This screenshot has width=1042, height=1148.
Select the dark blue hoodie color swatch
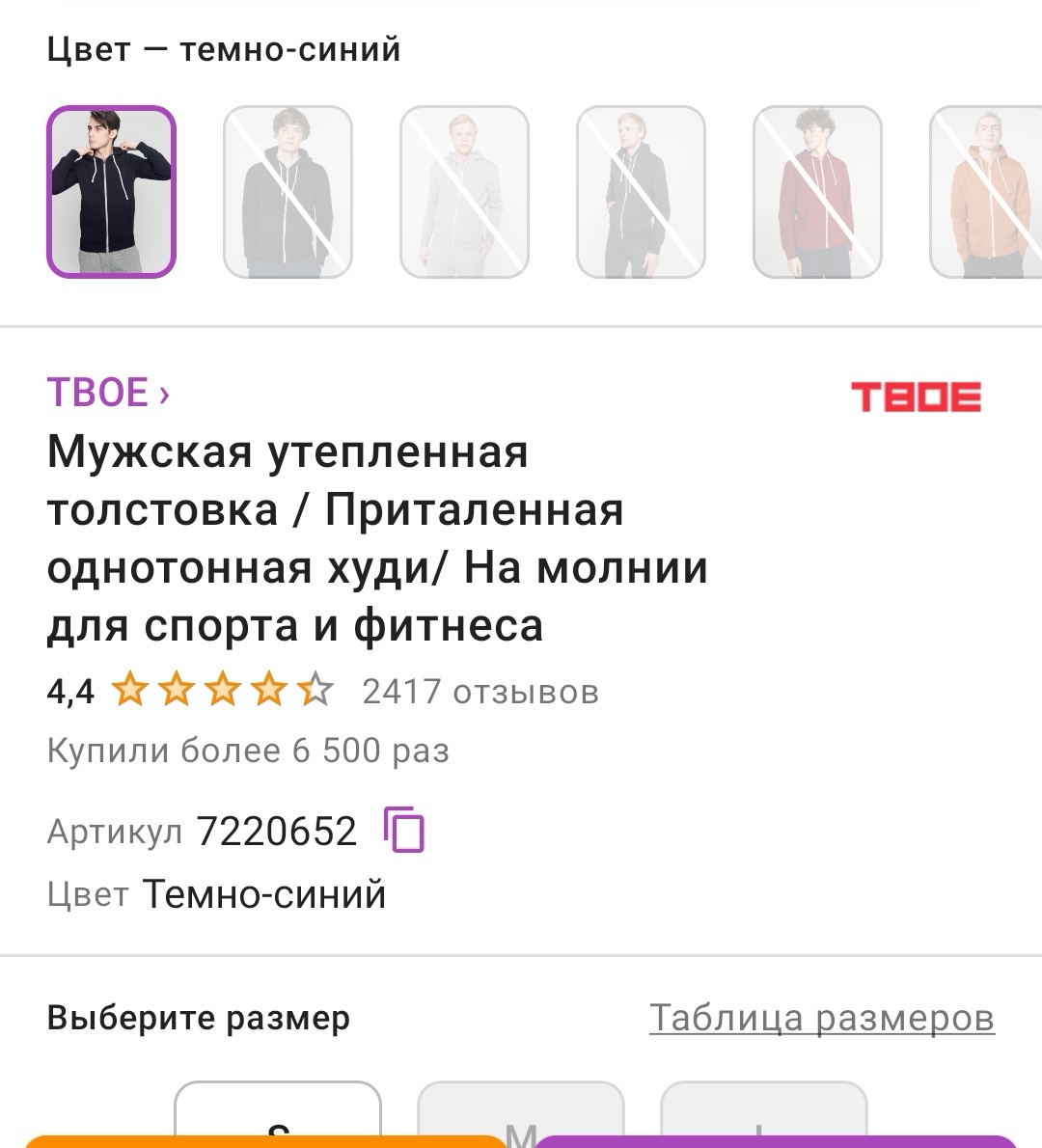click(111, 191)
